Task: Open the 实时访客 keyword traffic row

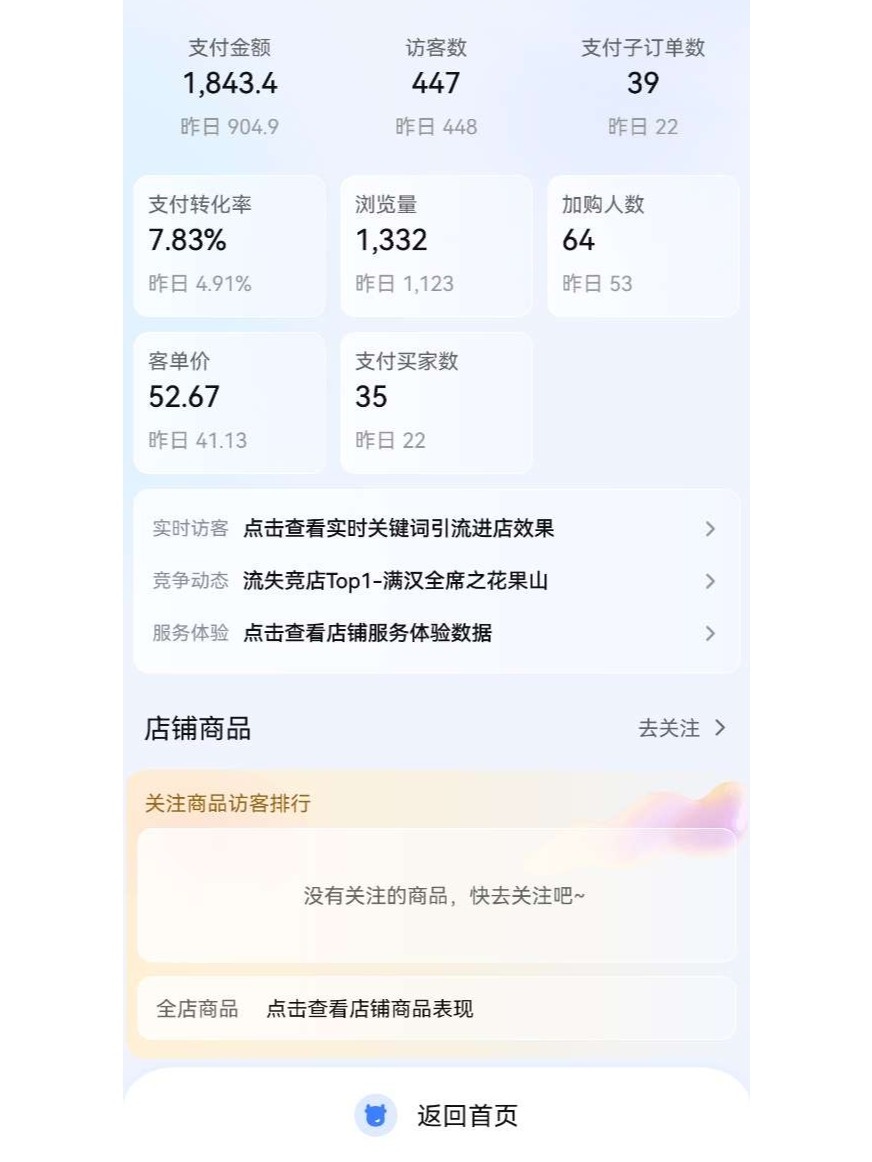Action: 436,528
